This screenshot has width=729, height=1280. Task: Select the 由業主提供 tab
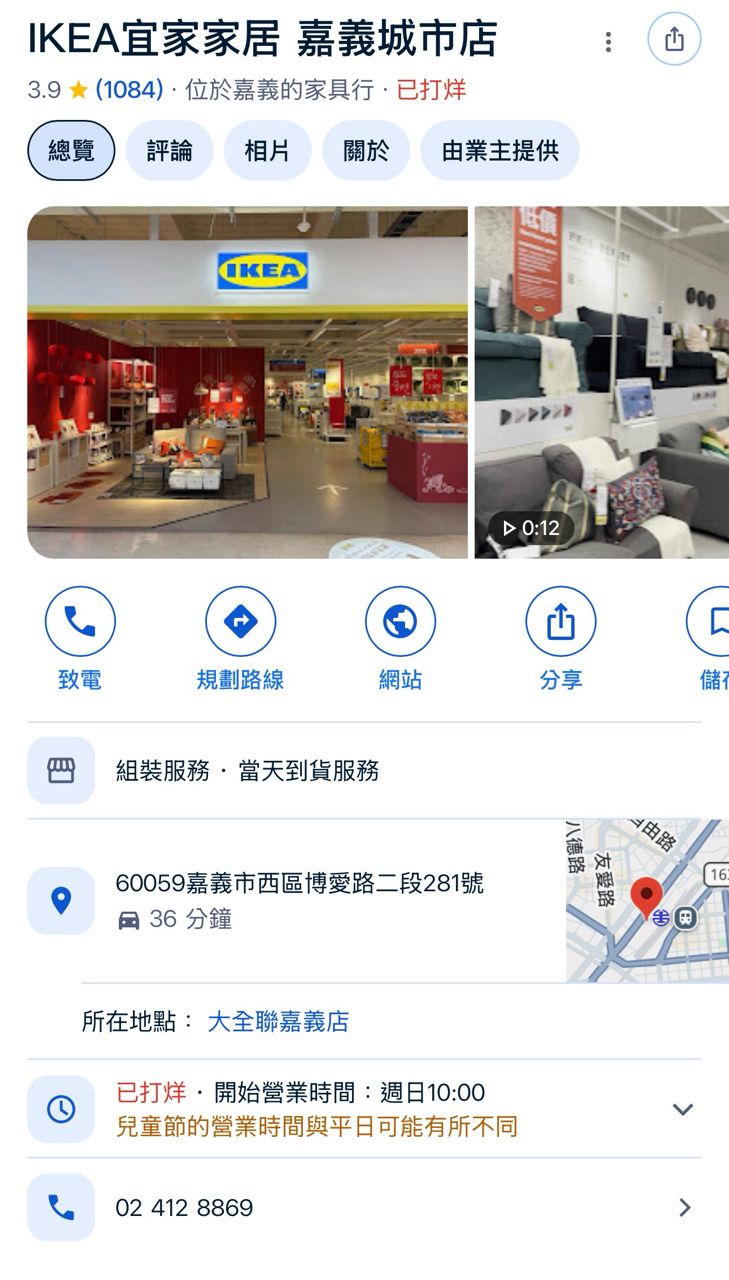point(500,151)
